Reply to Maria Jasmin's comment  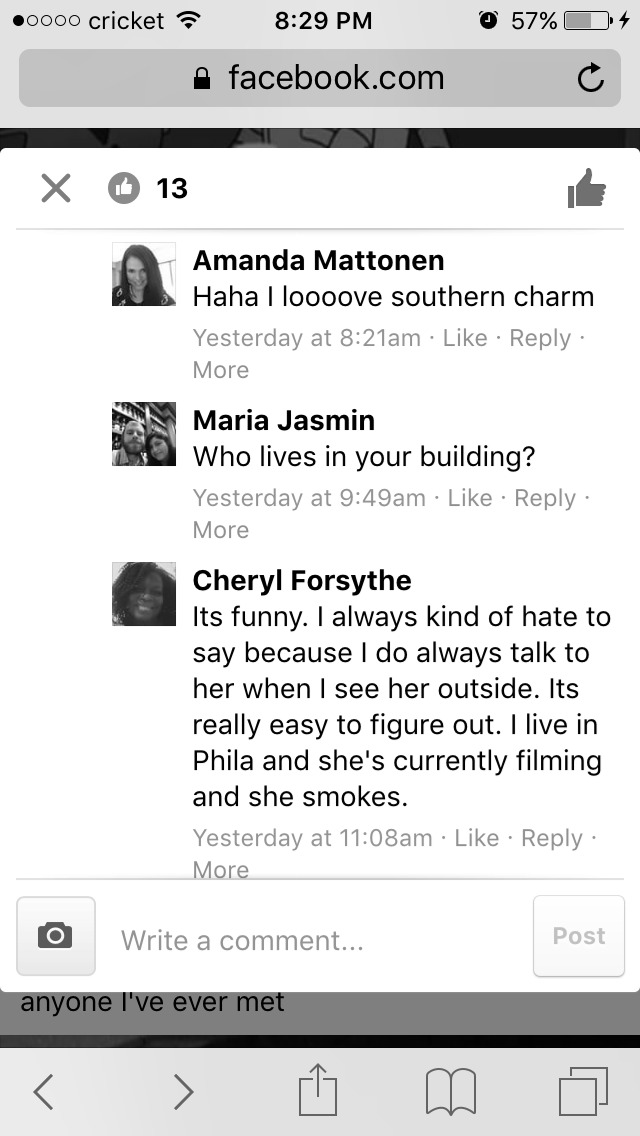tap(544, 498)
